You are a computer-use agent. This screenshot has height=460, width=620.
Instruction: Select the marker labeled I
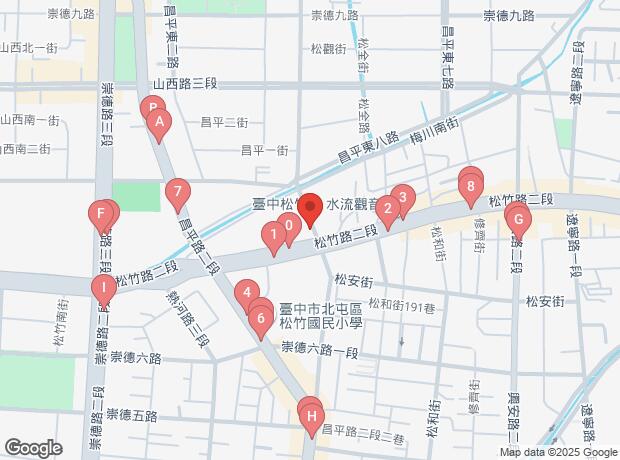[103, 289]
